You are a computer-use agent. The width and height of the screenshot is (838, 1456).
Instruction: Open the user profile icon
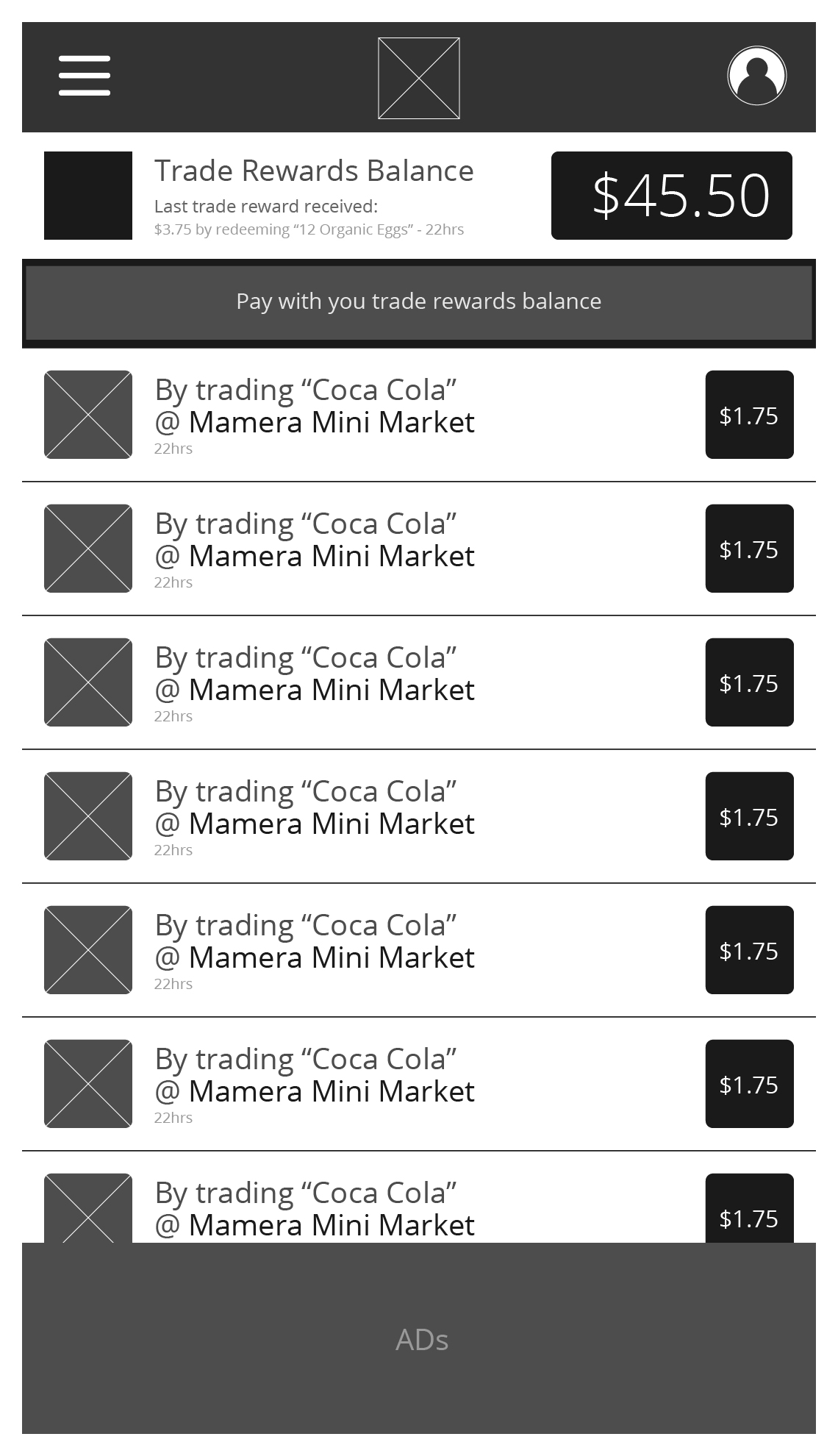tap(756, 76)
